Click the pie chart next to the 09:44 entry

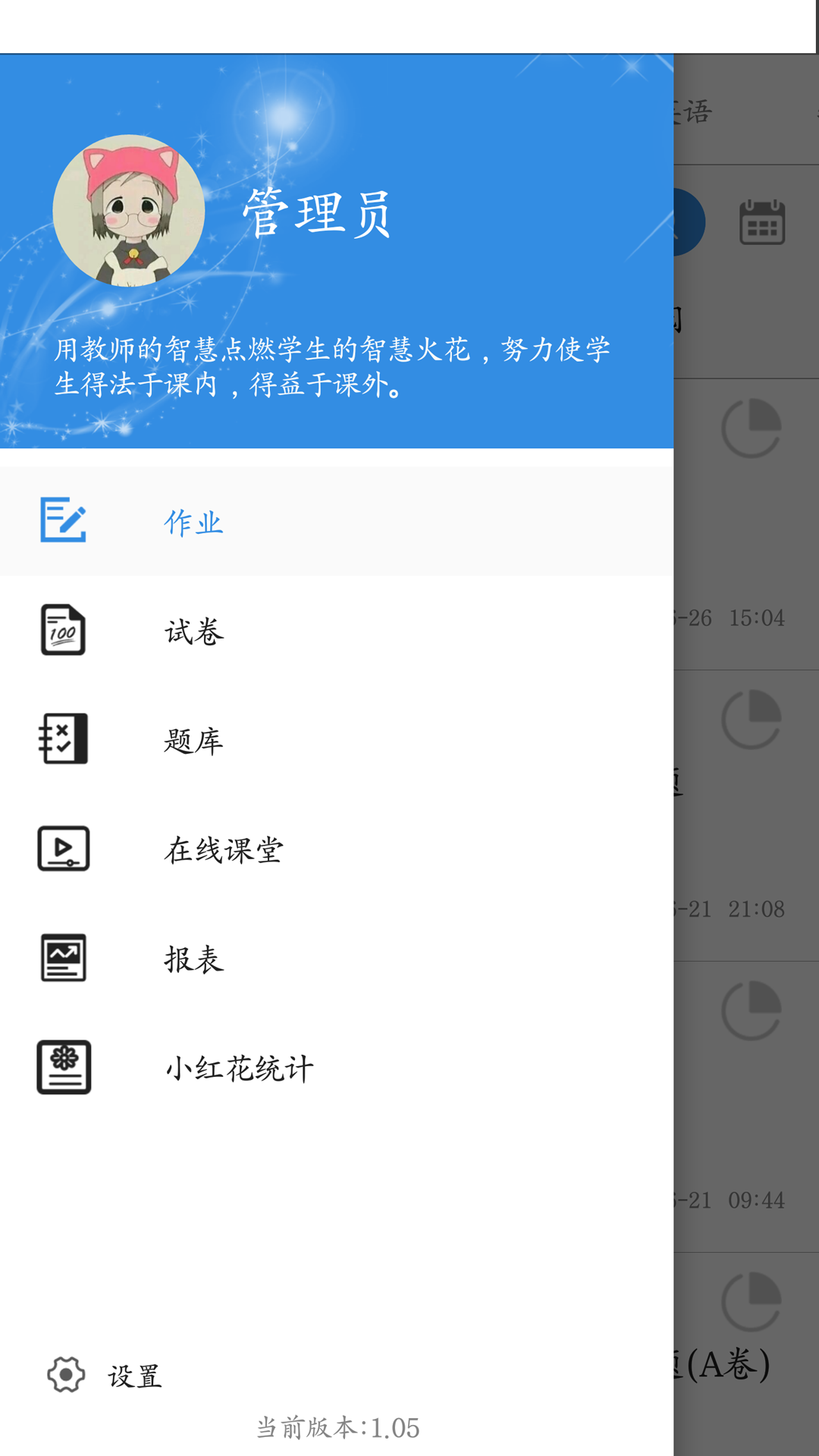click(x=752, y=1009)
